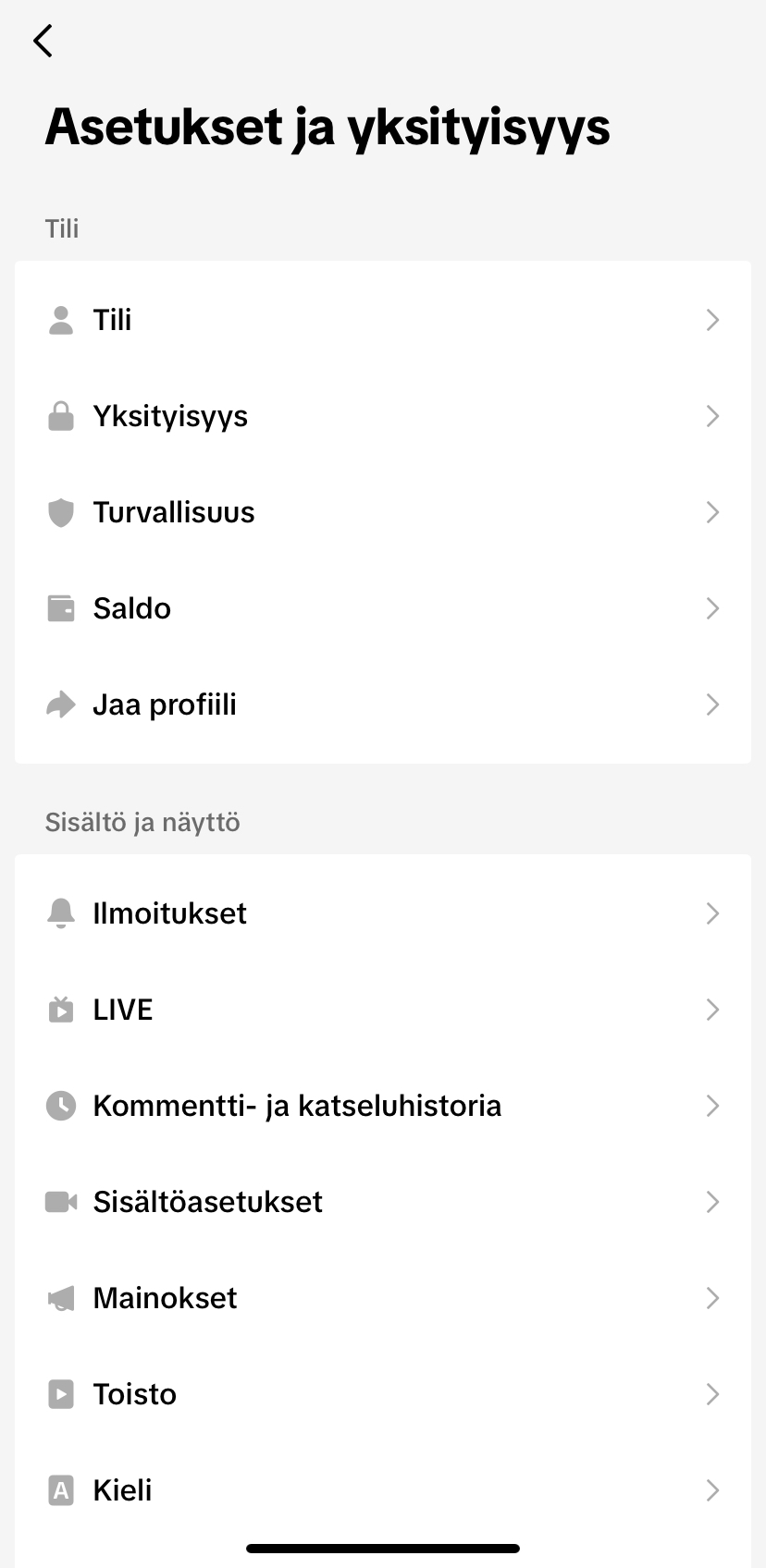Open the Kieli row chevron
The width and height of the screenshot is (766, 1568).
pos(712,1490)
